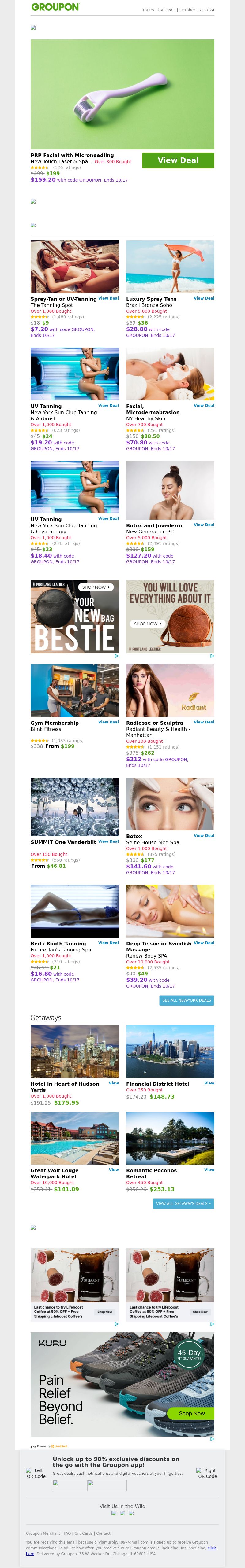Follow the Gift Cards footer link
This screenshot has height=1568, width=245.
(x=84, y=1533)
